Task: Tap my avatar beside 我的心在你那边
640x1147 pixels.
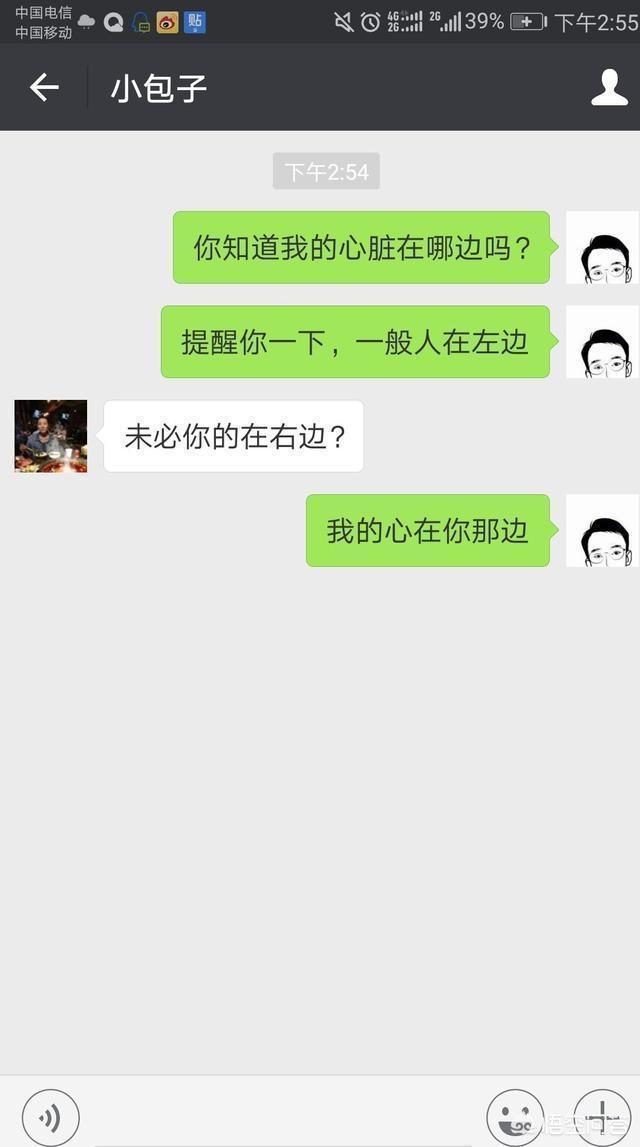Action: (603, 530)
